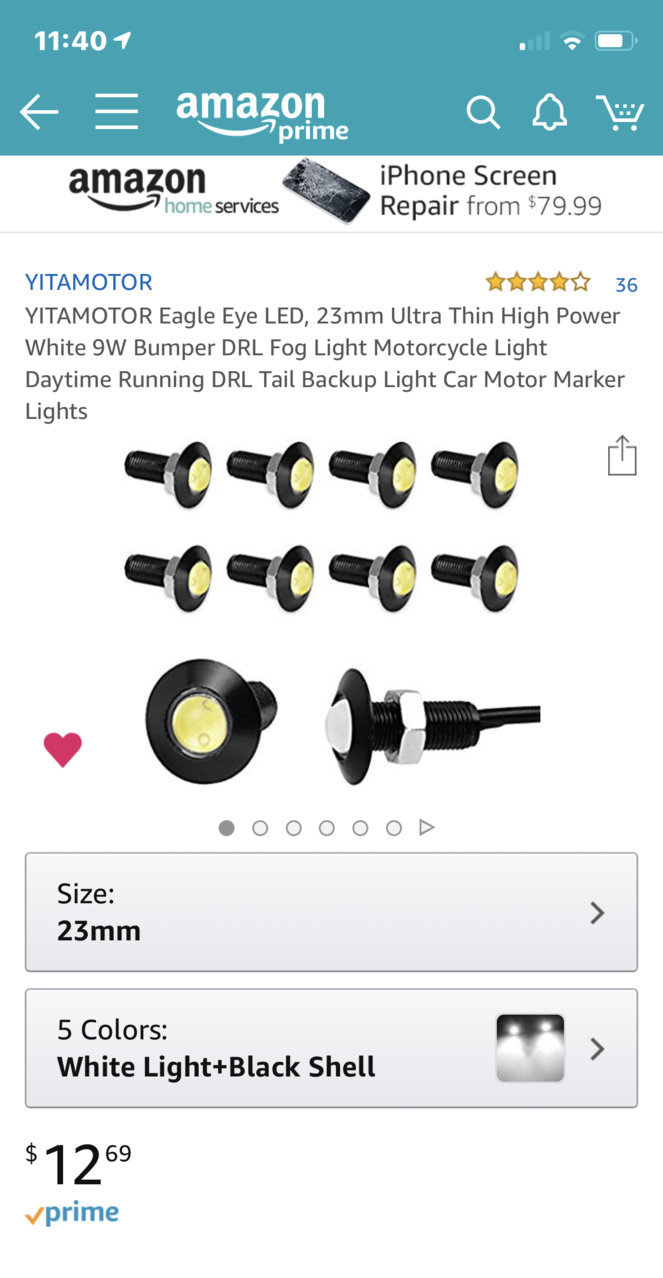Open the hamburger menu

pyautogui.click(x=116, y=112)
